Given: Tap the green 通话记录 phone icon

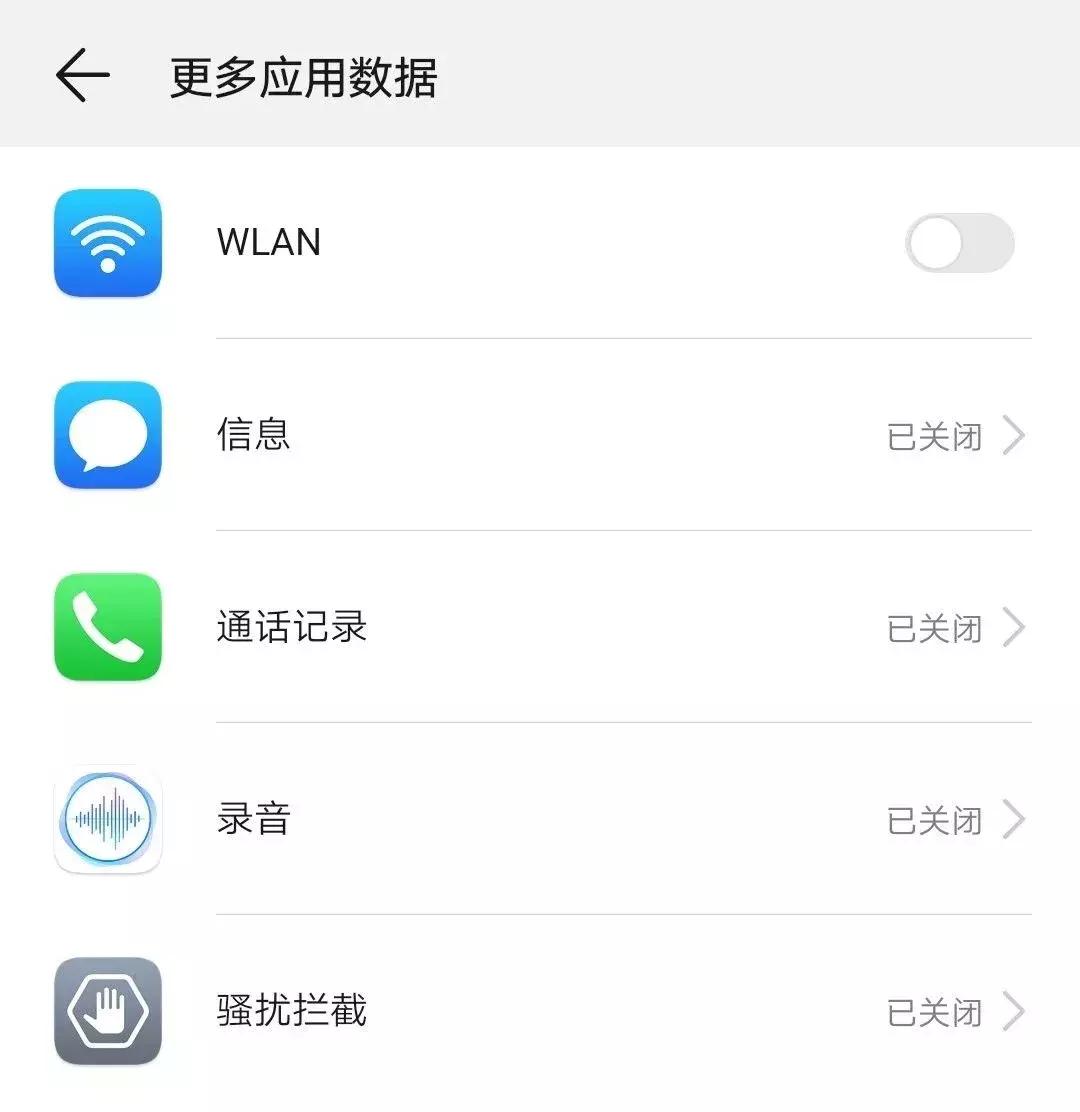Looking at the screenshot, I should tap(110, 627).
